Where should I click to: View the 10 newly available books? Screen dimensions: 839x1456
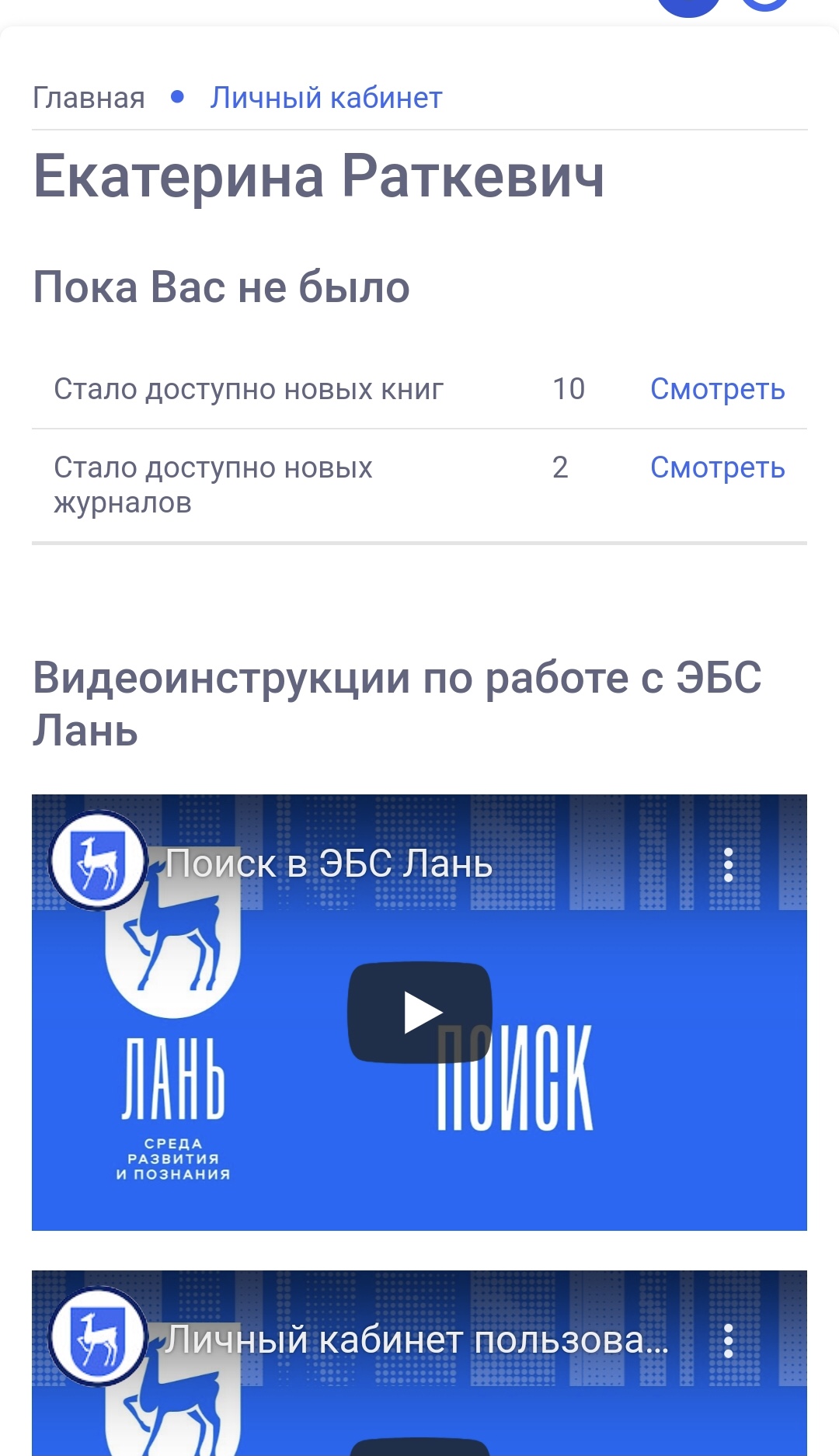[717, 389]
